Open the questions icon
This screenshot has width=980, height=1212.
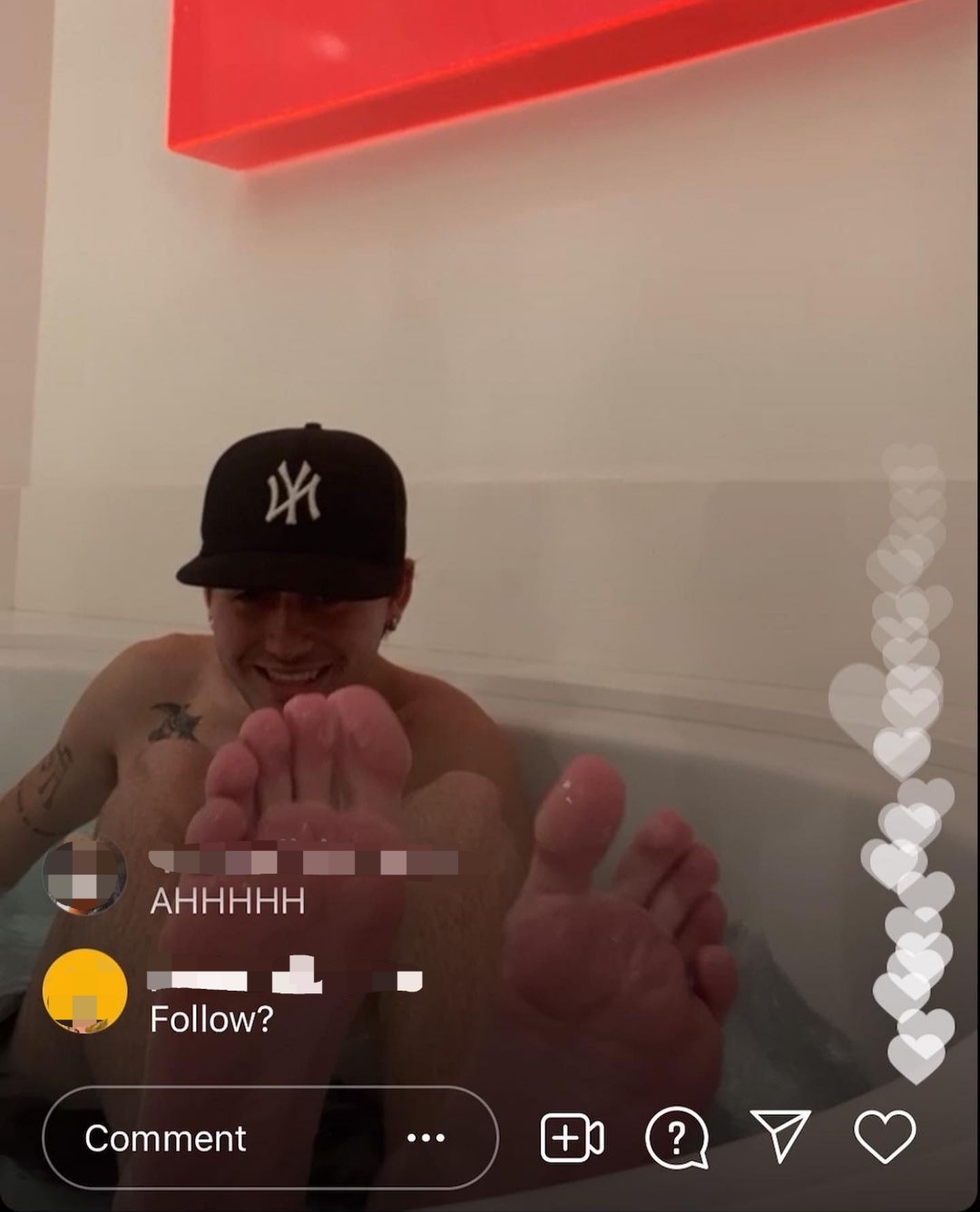pyautogui.click(x=677, y=1138)
